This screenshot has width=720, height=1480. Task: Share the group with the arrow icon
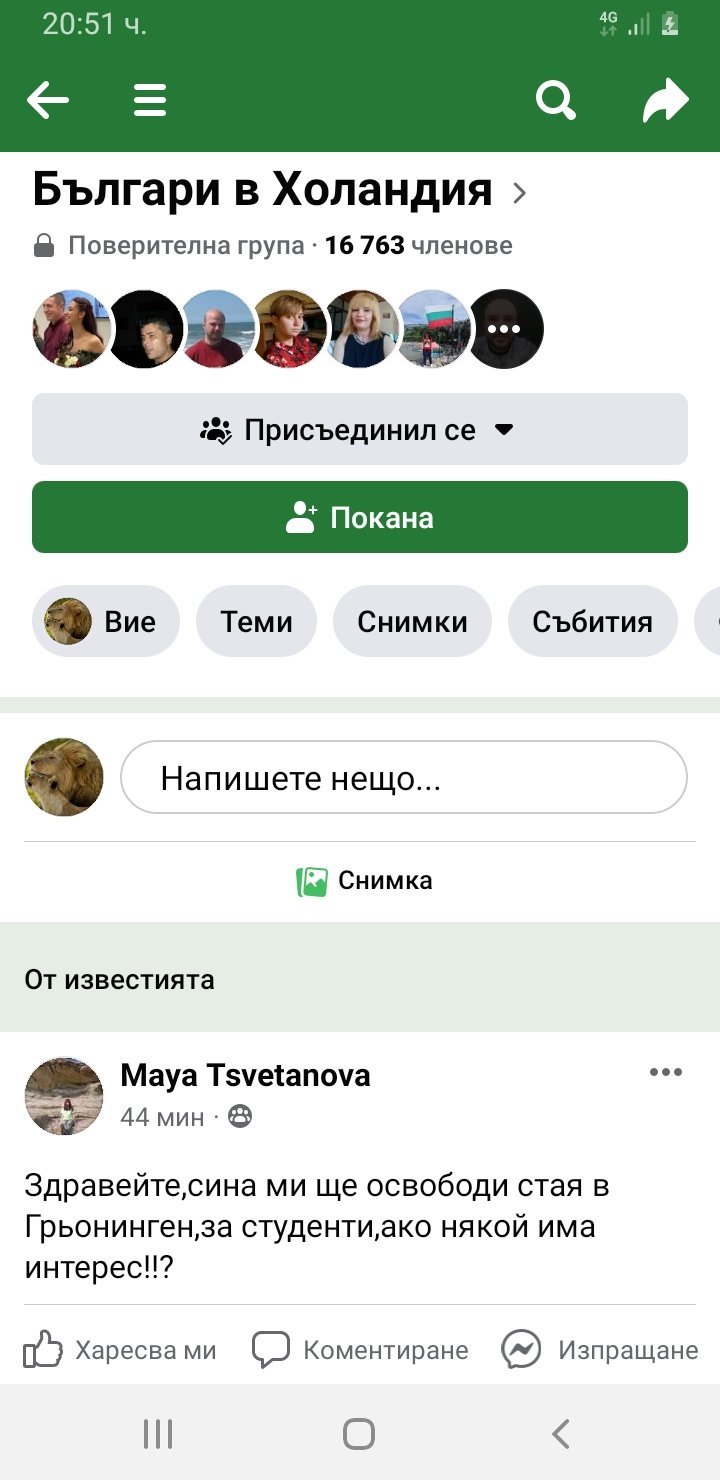pyautogui.click(x=665, y=100)
